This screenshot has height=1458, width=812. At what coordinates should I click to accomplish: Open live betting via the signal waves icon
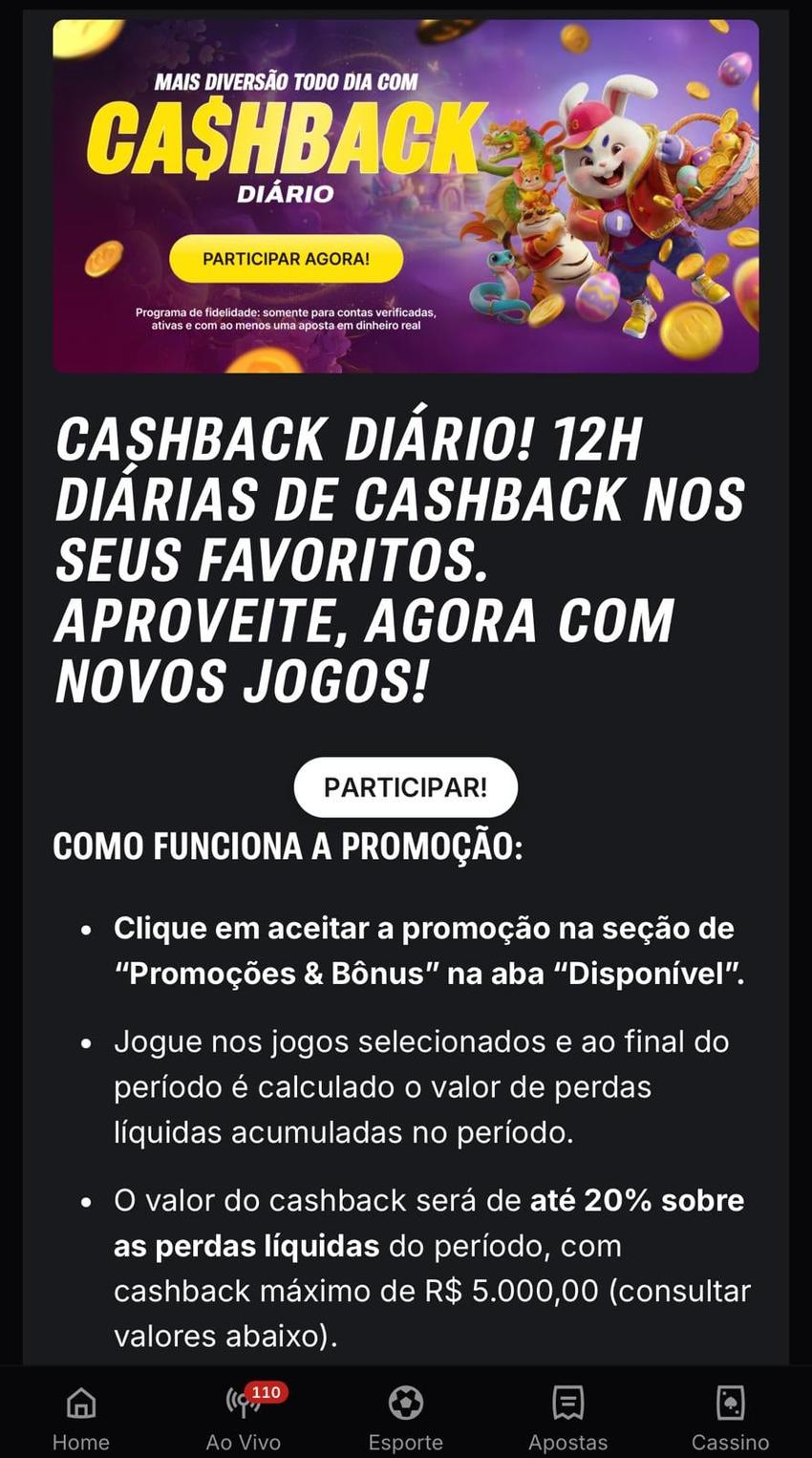tap(242, 1404)
